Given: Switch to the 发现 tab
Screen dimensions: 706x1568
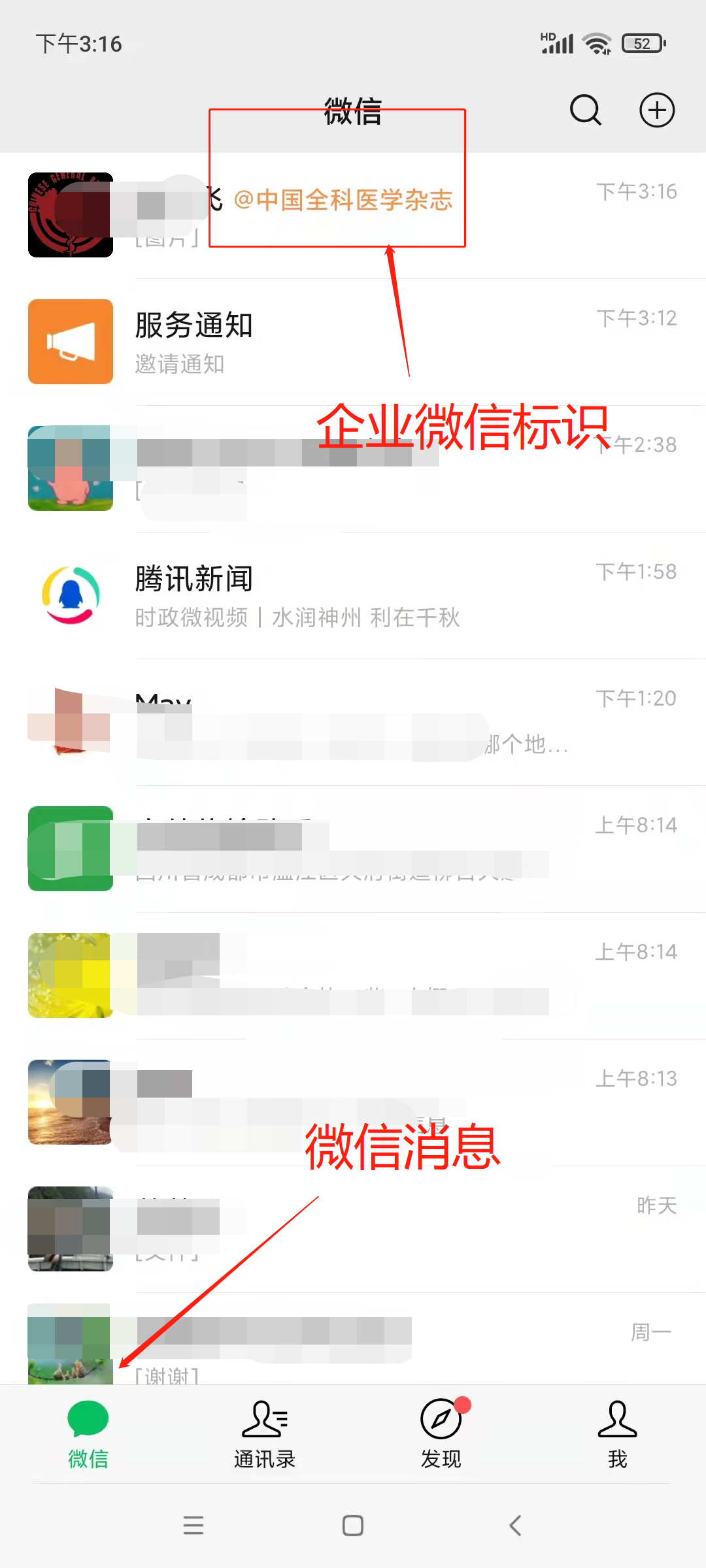Looking at the screenshot, I should tap(441, 1433).
